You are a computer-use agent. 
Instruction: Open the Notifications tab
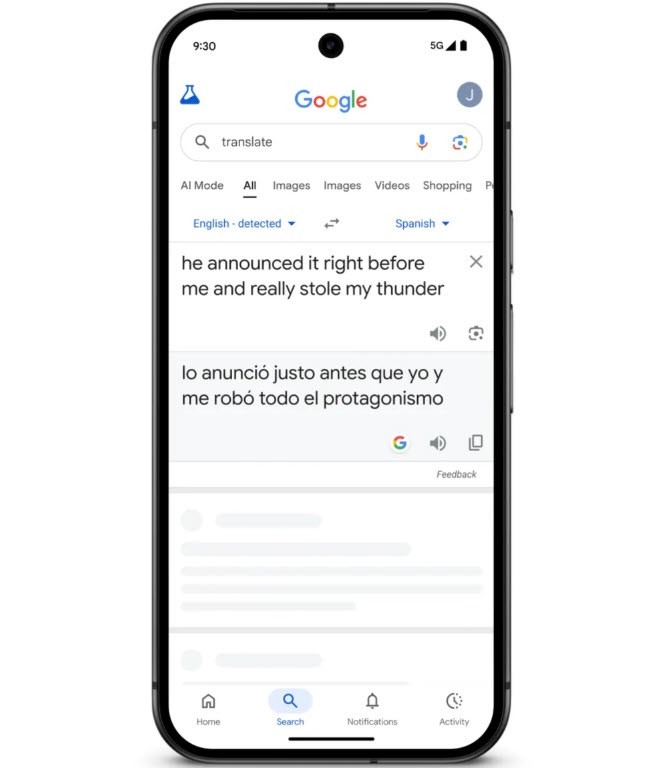click(x=372, y=709)
